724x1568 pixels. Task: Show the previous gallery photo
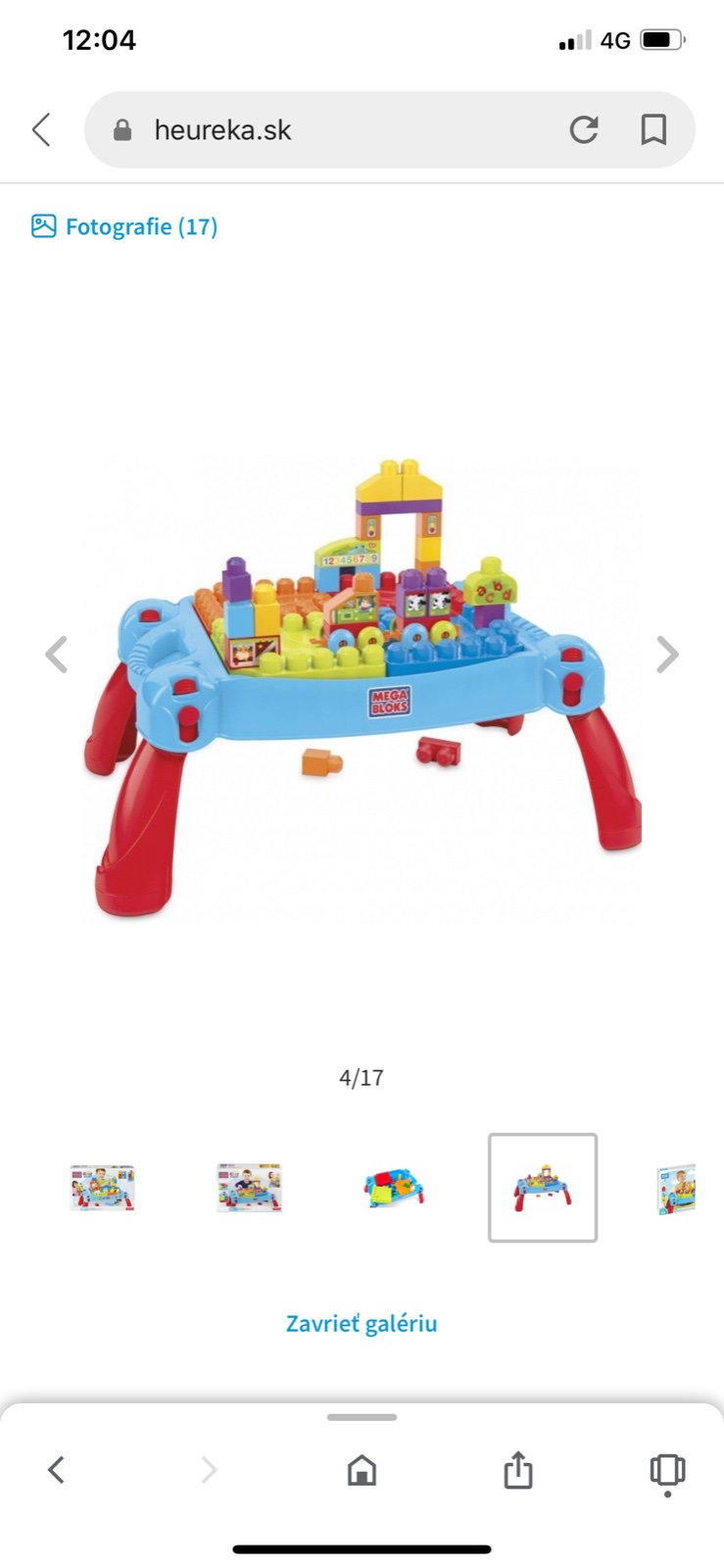point(57,655)
